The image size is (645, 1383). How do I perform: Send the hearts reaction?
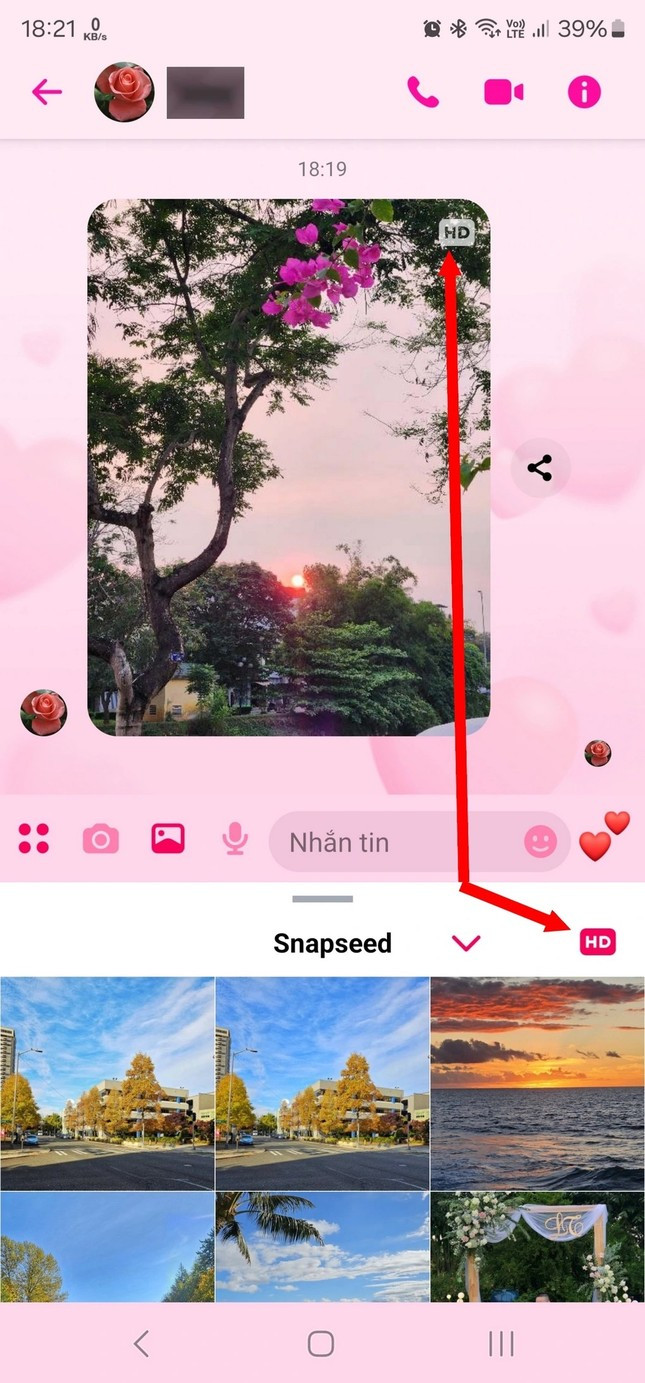pos(603,838)
